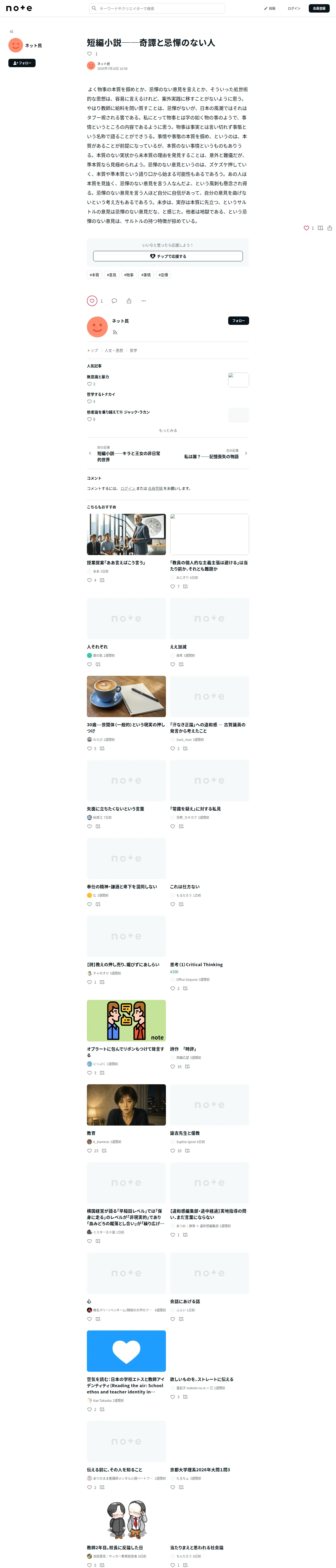Screen dimensions: 336x1568
Task: Select the #本質 hashtag chip
Action: (94, 275)
